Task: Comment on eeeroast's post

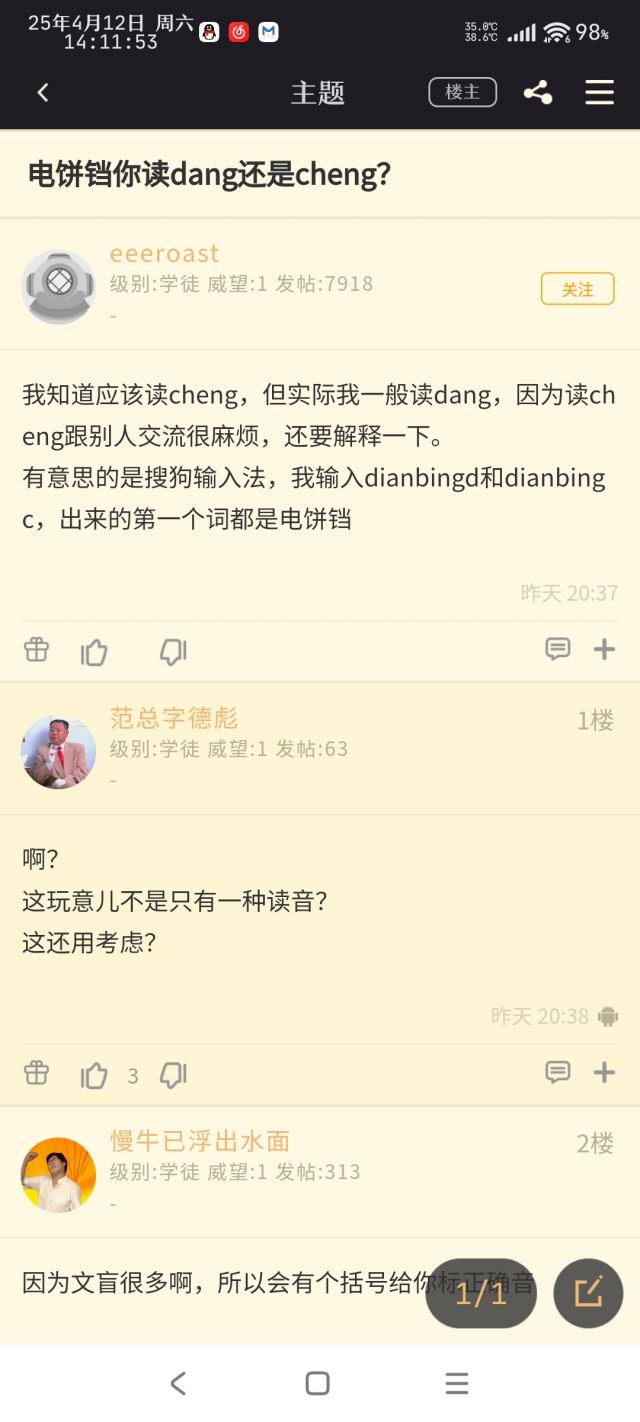Action: (x=557, y=649)
